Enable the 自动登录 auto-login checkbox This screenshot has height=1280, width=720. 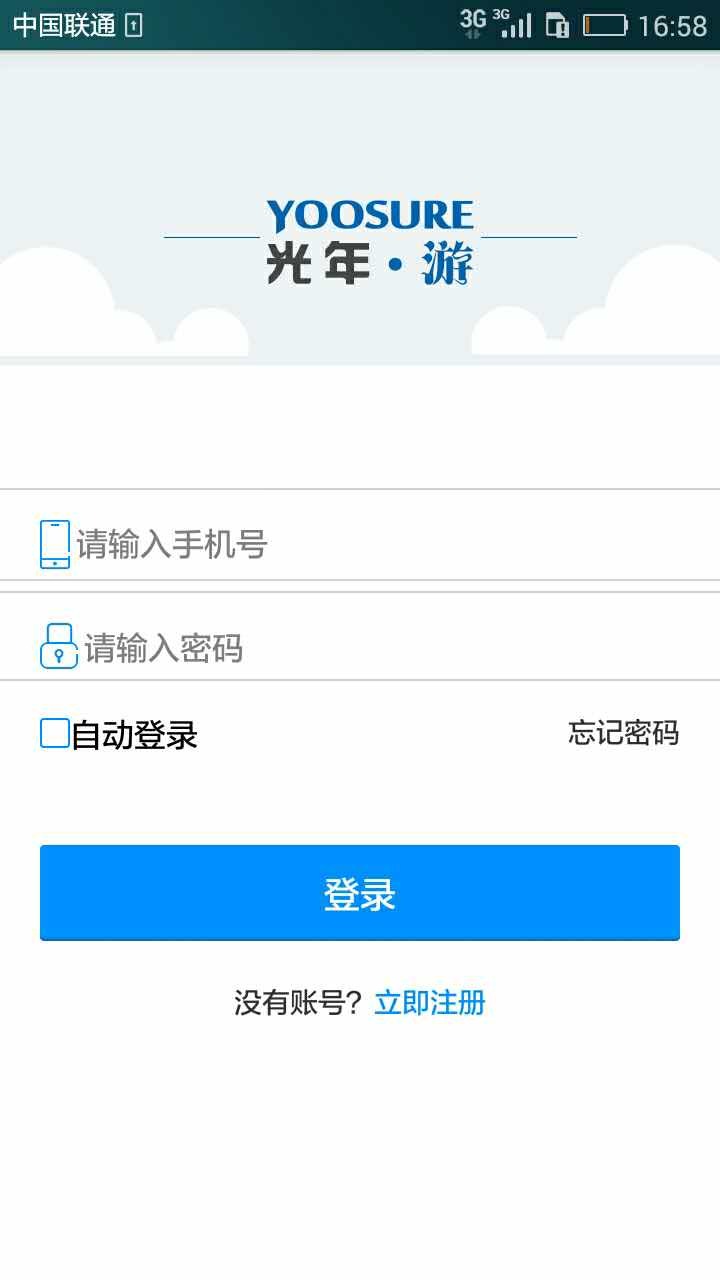coord(55,733)
